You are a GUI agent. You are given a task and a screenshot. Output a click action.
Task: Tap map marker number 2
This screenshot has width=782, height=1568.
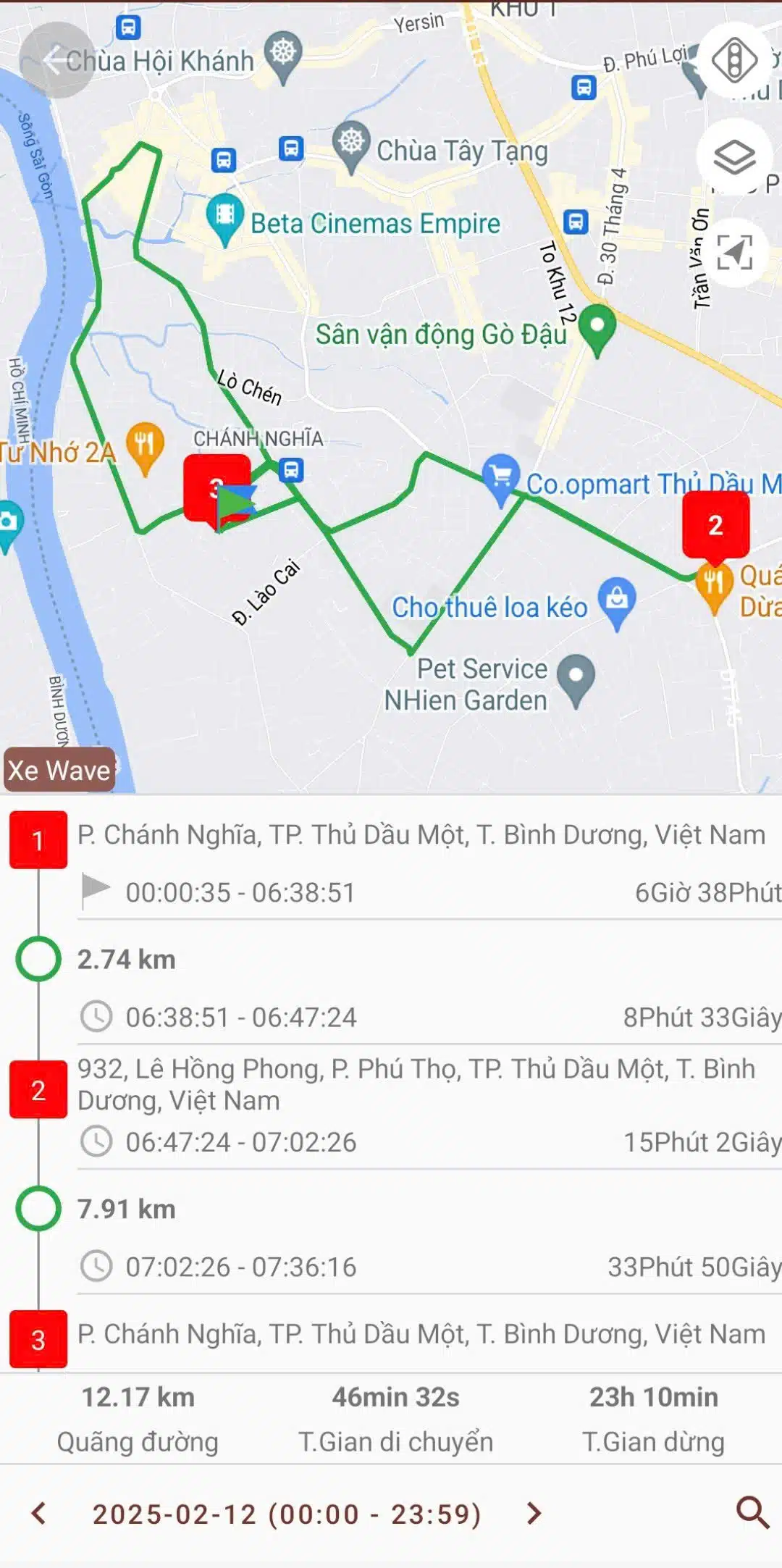tap(715, 526)
